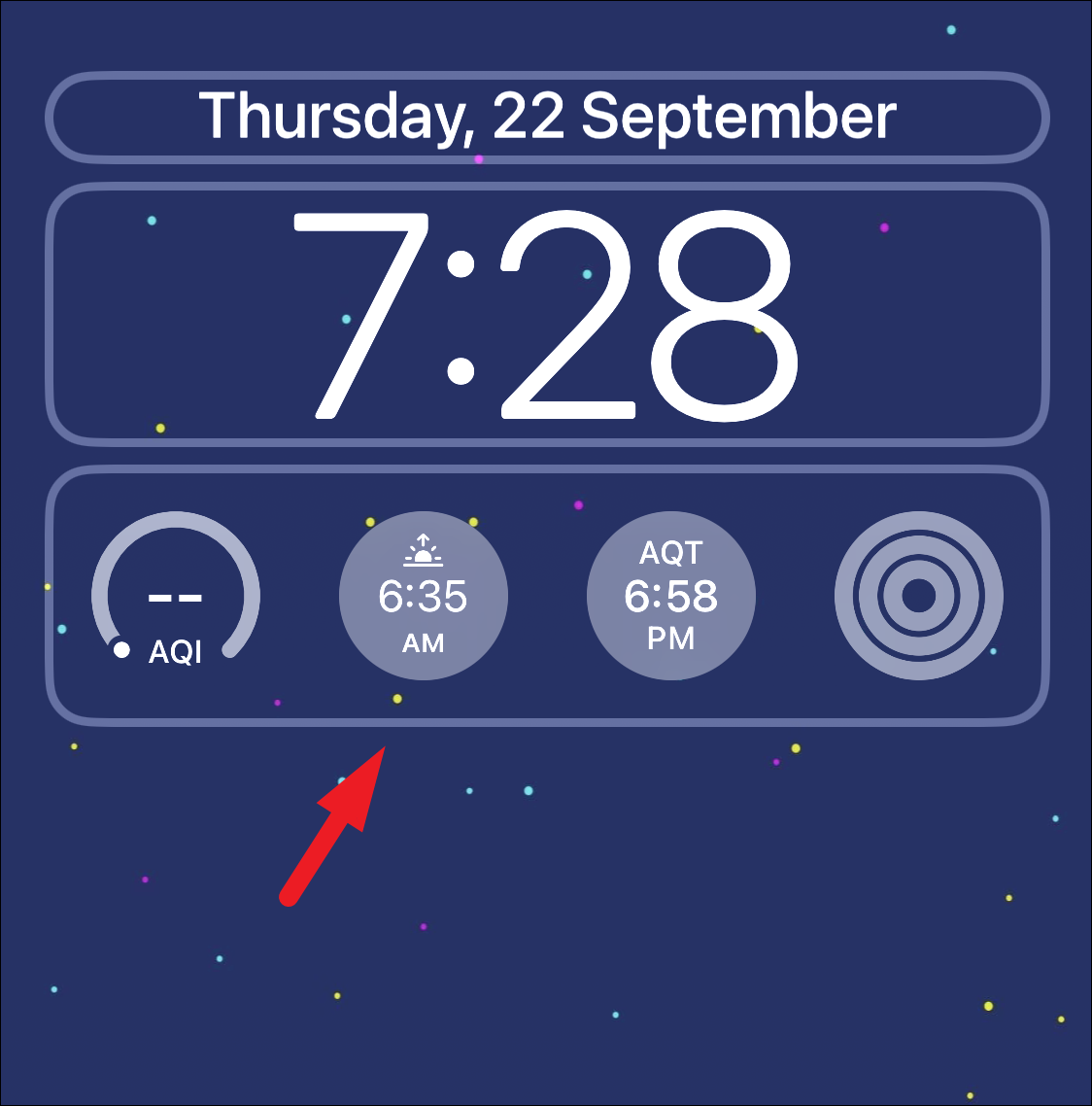The height and width of the screenshot is (1106, 1092).
Task: Select the 6:35 AM sunrise widget
Action: coord(423,596)
